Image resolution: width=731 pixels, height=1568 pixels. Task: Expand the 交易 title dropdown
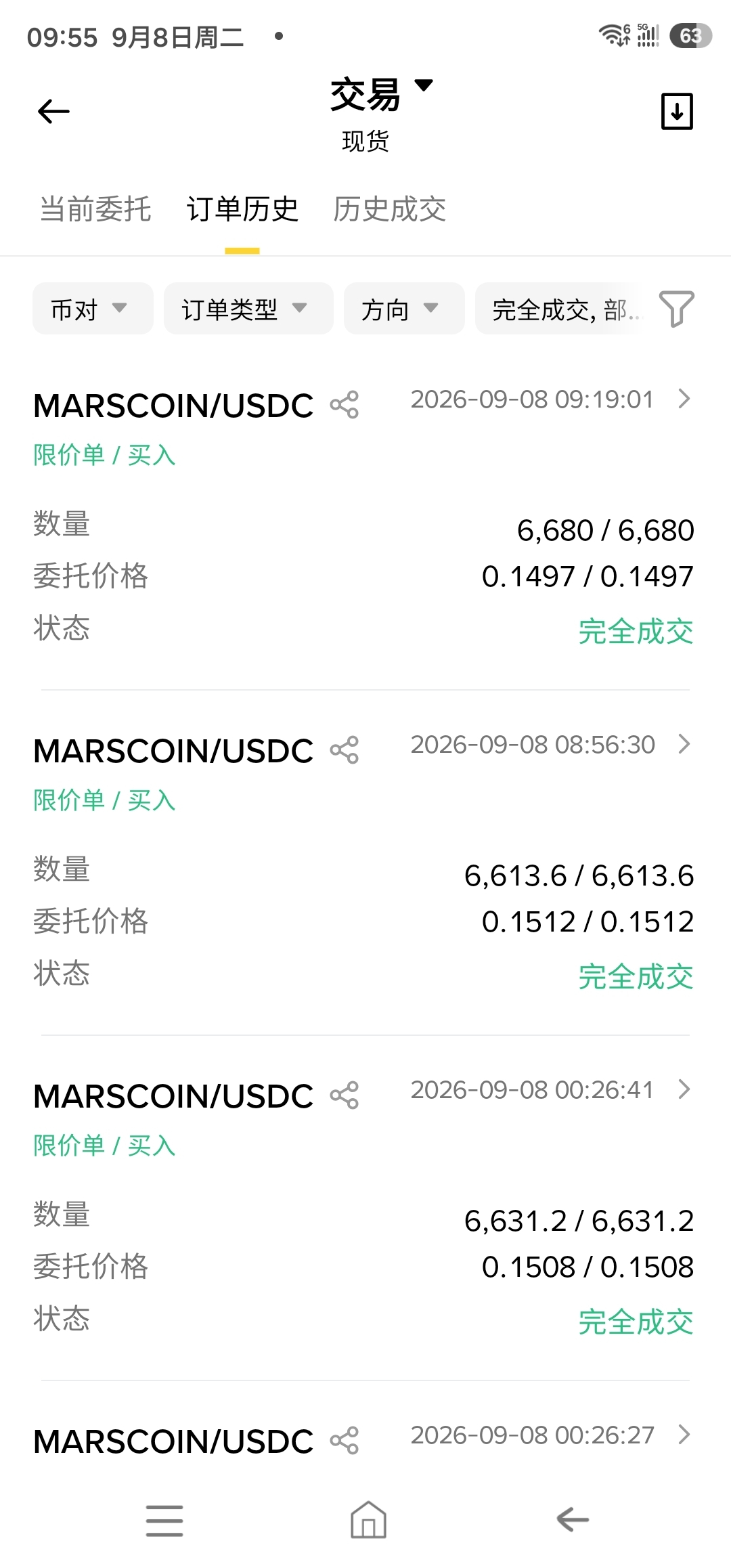pos(381,94)
